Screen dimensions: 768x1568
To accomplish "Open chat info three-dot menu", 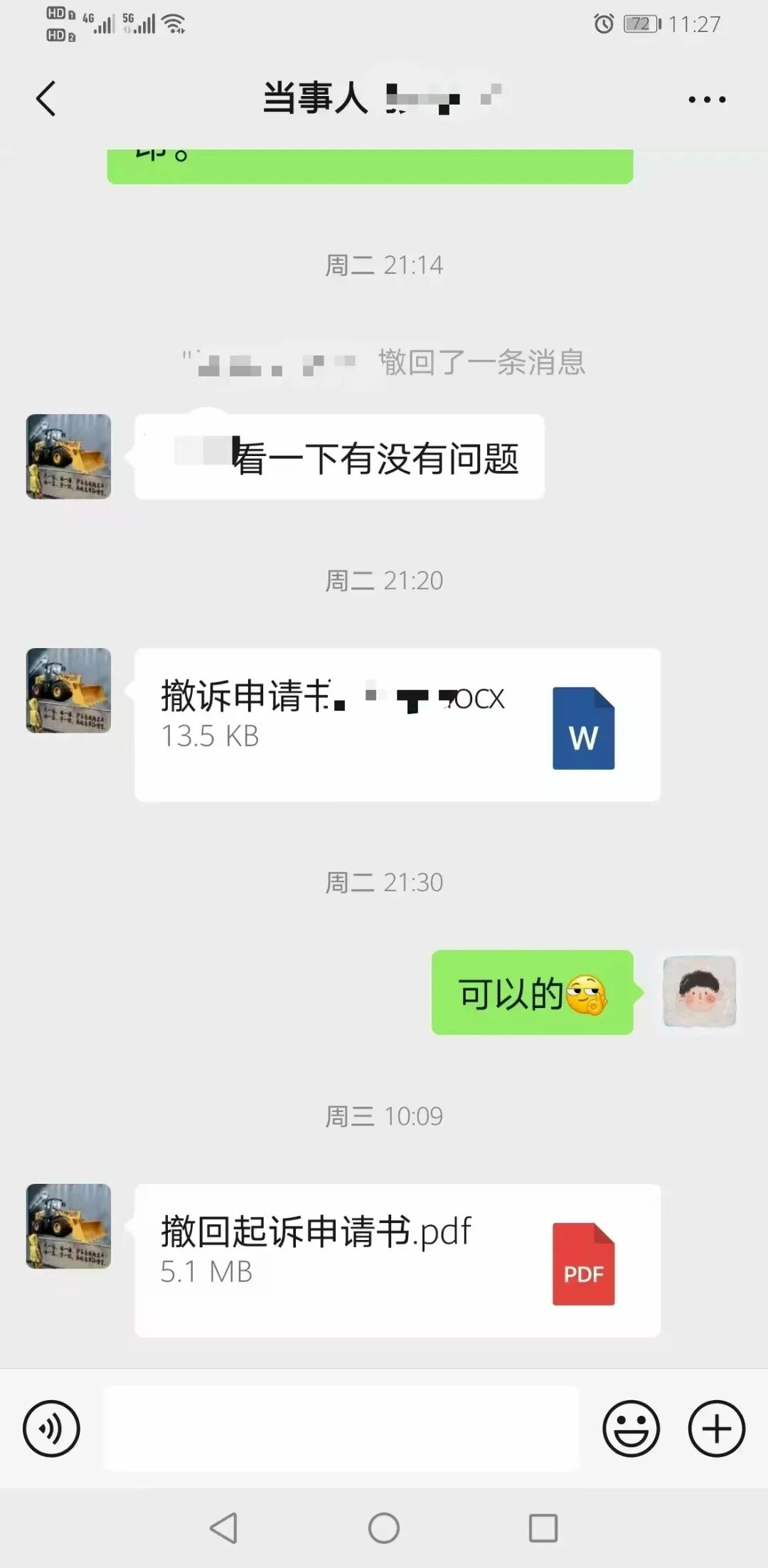I will 707,100.
